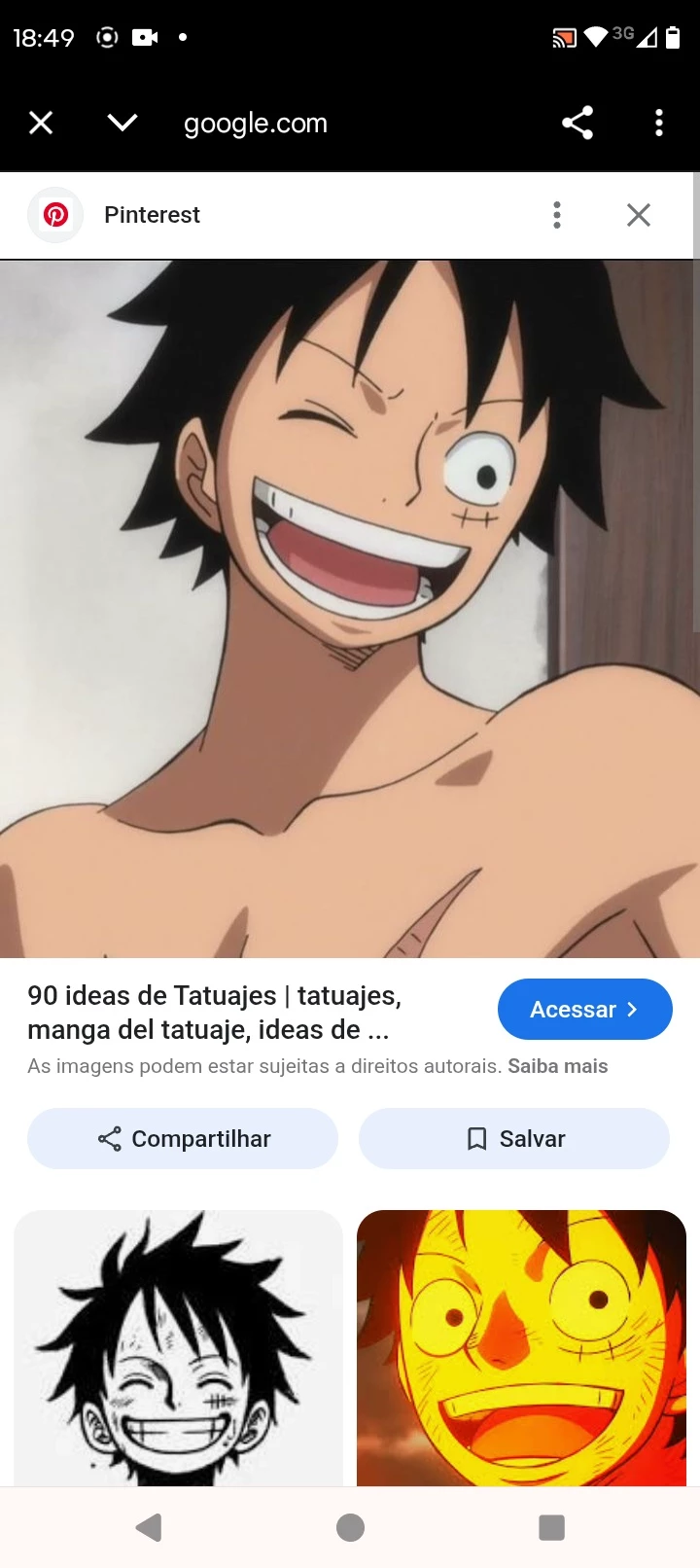
Task: Open the browser overflow menu
Action: 659,123
